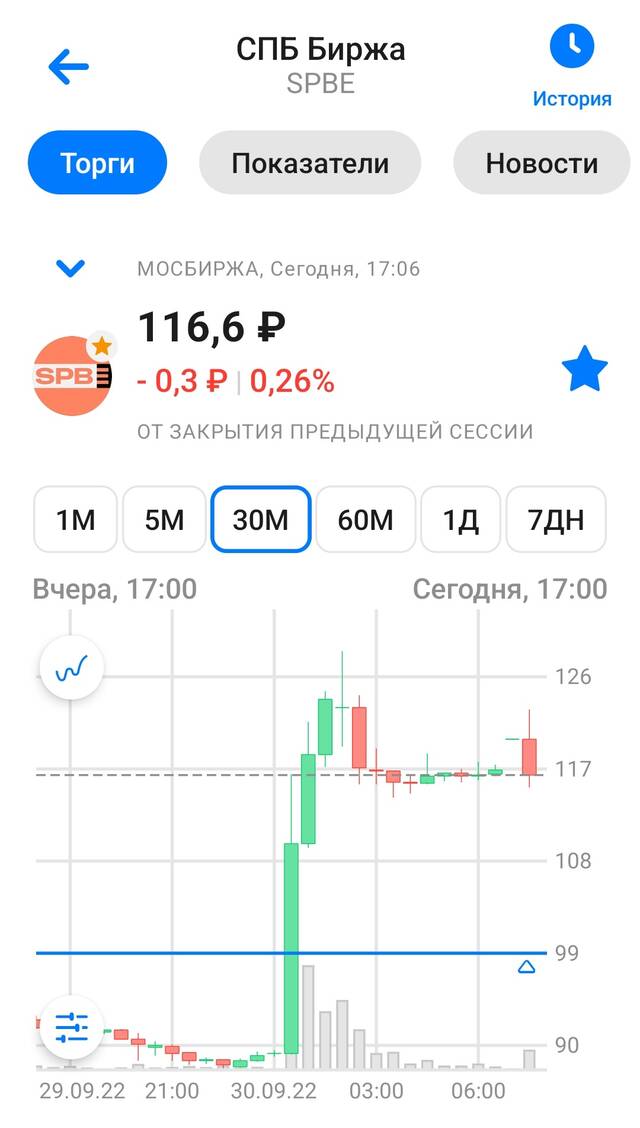The height and width of the screenshot is (1128, 640).
Task: Toggle the blue favorite star
Action: pos(584,369)
